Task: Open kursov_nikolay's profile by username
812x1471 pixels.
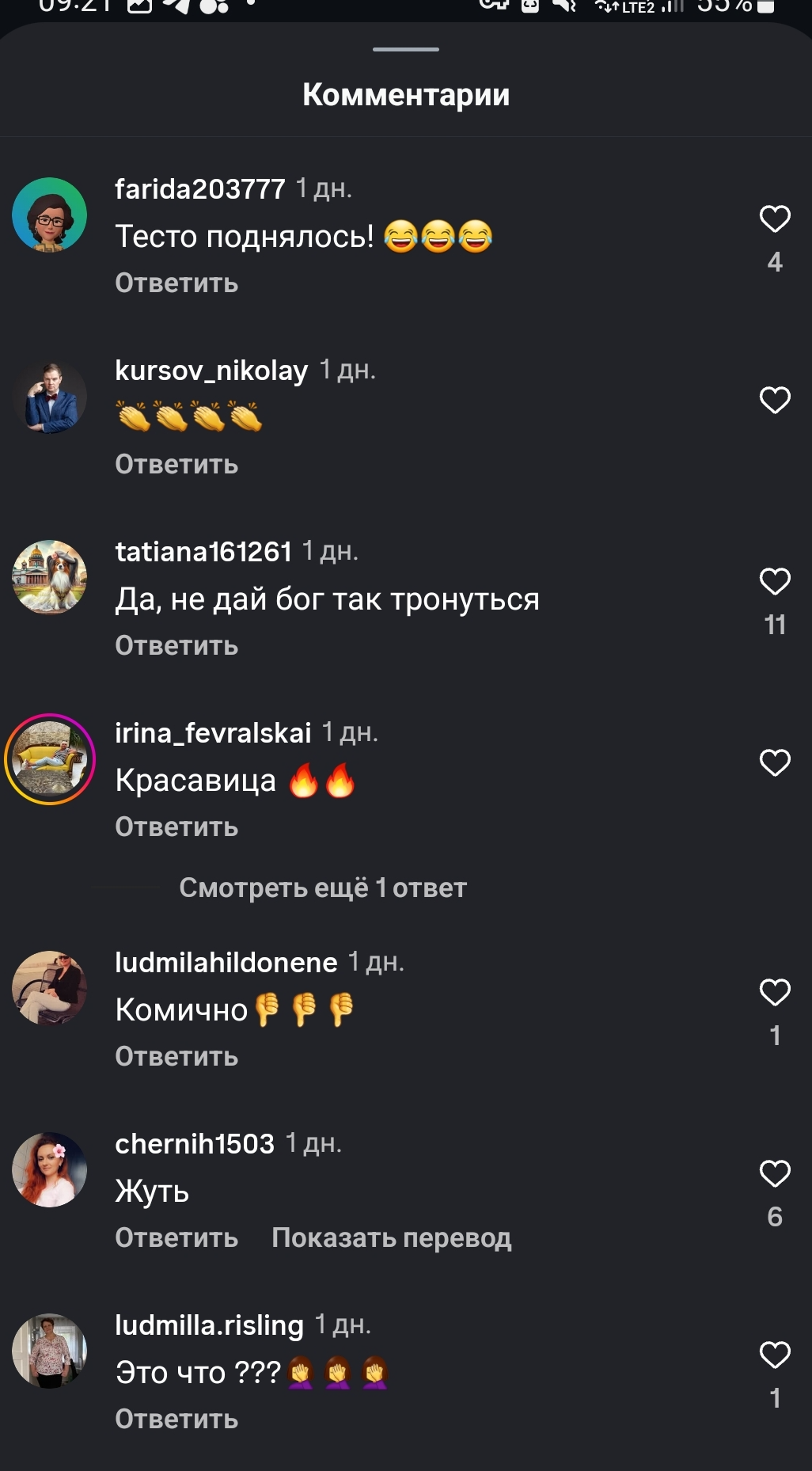Action: point(211,371)
